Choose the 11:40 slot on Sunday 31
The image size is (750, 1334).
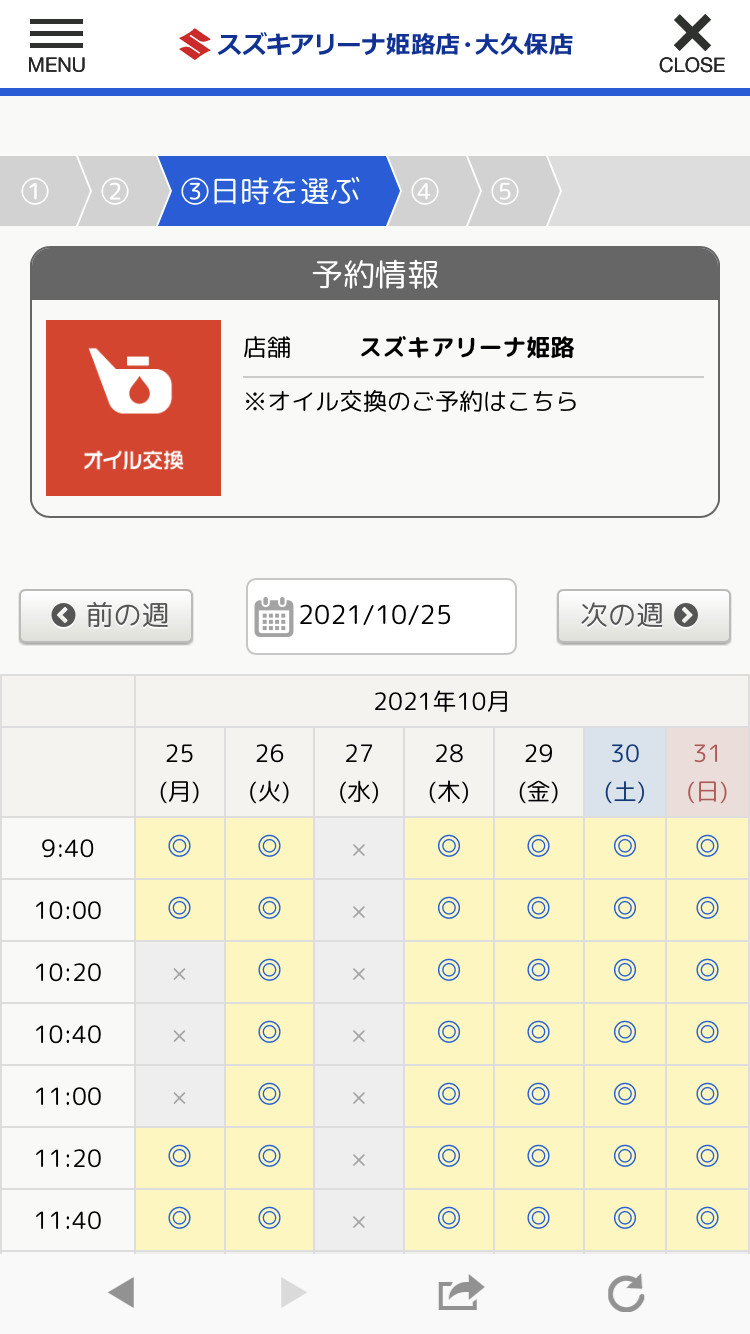[707, 1220]
